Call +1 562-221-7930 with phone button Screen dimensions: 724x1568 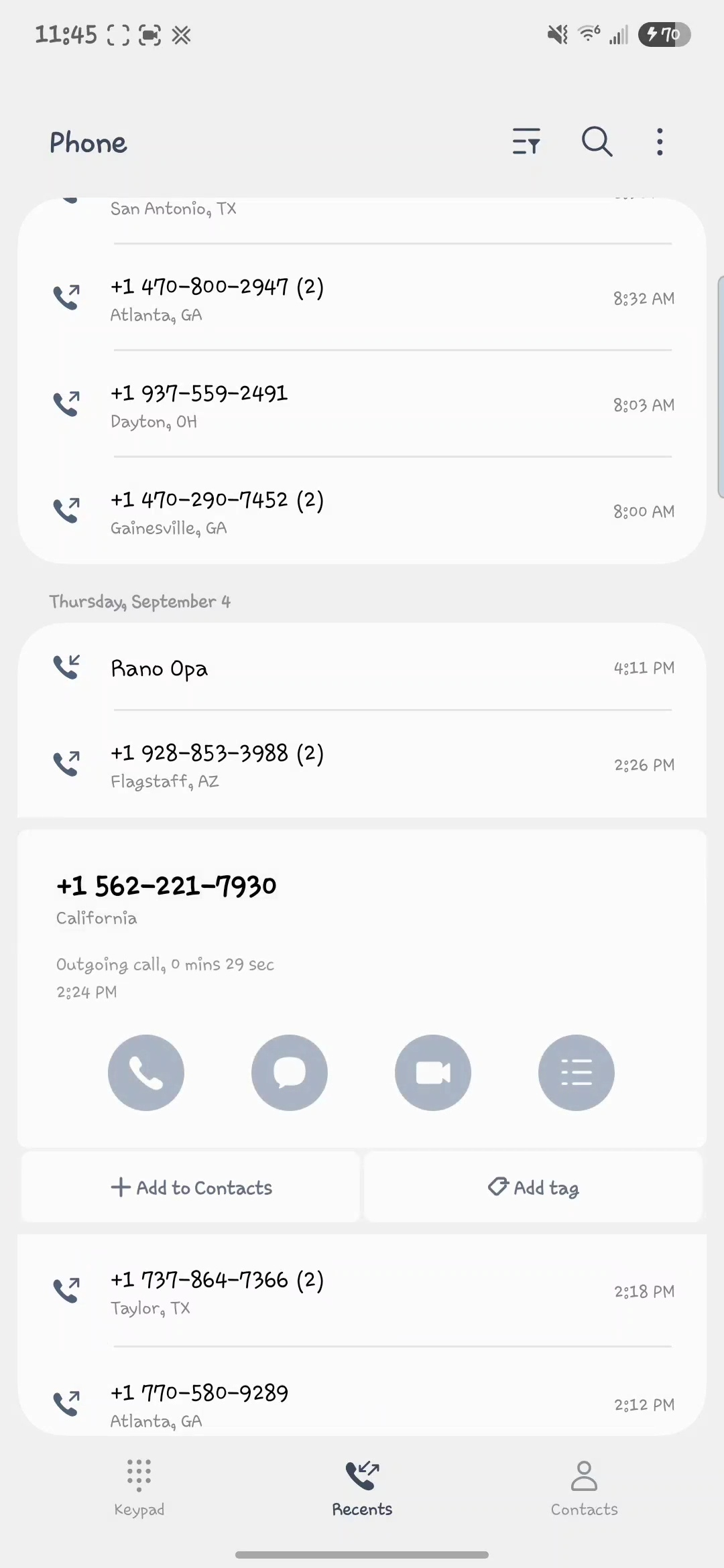click(x=146, y=1072)
